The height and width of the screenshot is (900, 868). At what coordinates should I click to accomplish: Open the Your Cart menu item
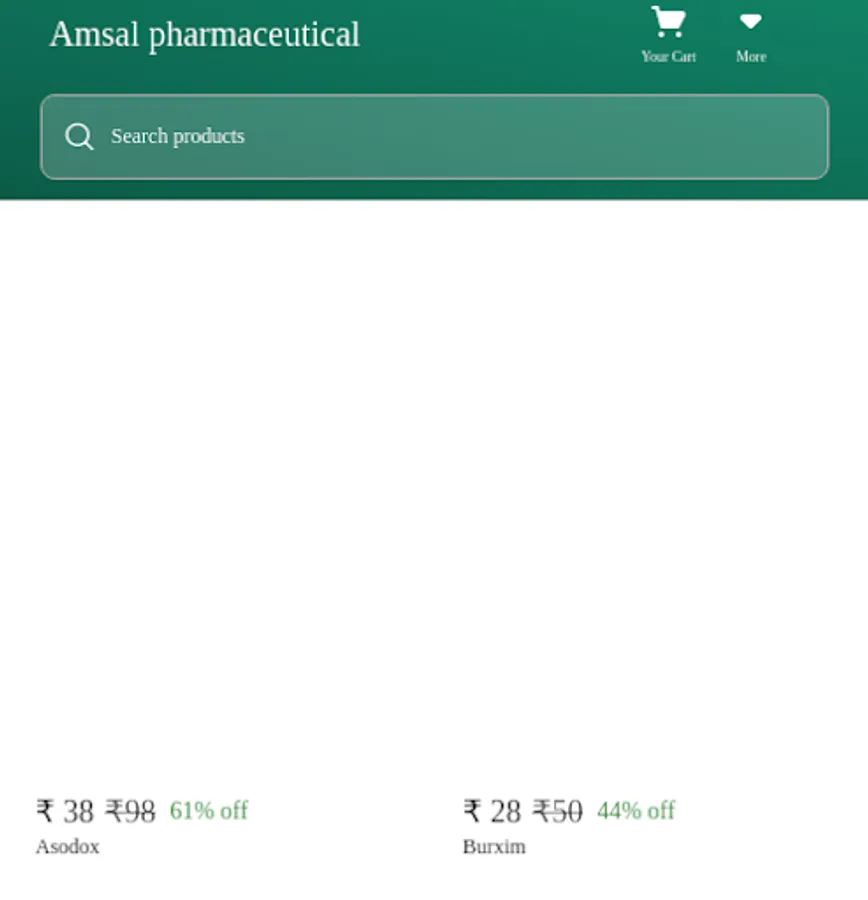667,35
